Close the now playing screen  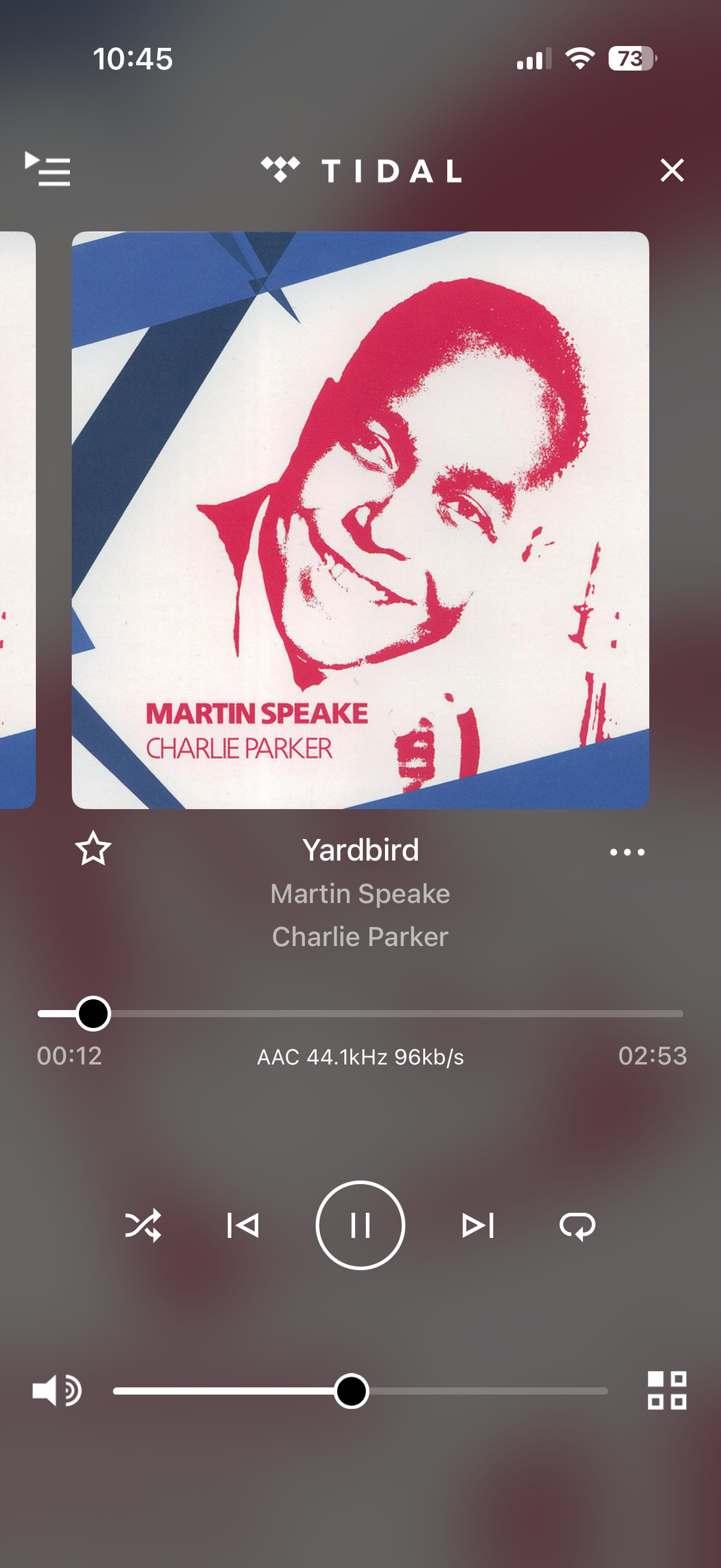point(672,170)
